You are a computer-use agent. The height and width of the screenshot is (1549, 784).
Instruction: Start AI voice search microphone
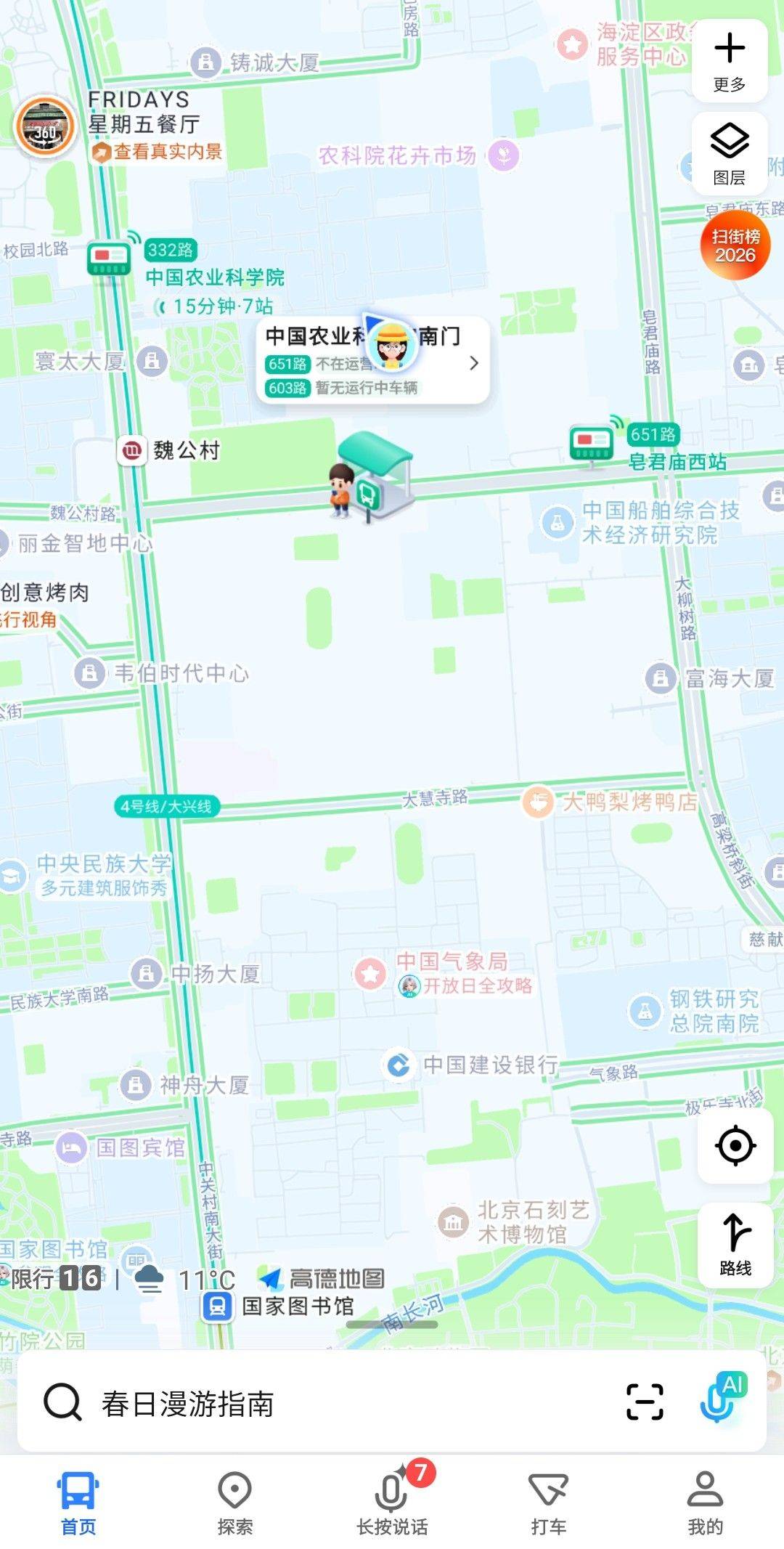click(722, 1399)
